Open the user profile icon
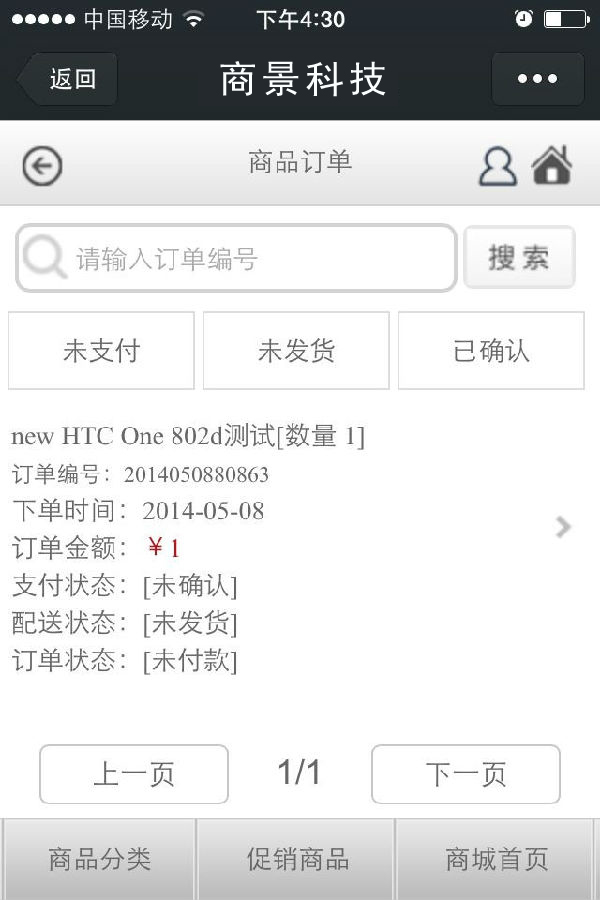The height and width of the screenshot is (900, 600). pyautogui.click(x=497, y=166)
